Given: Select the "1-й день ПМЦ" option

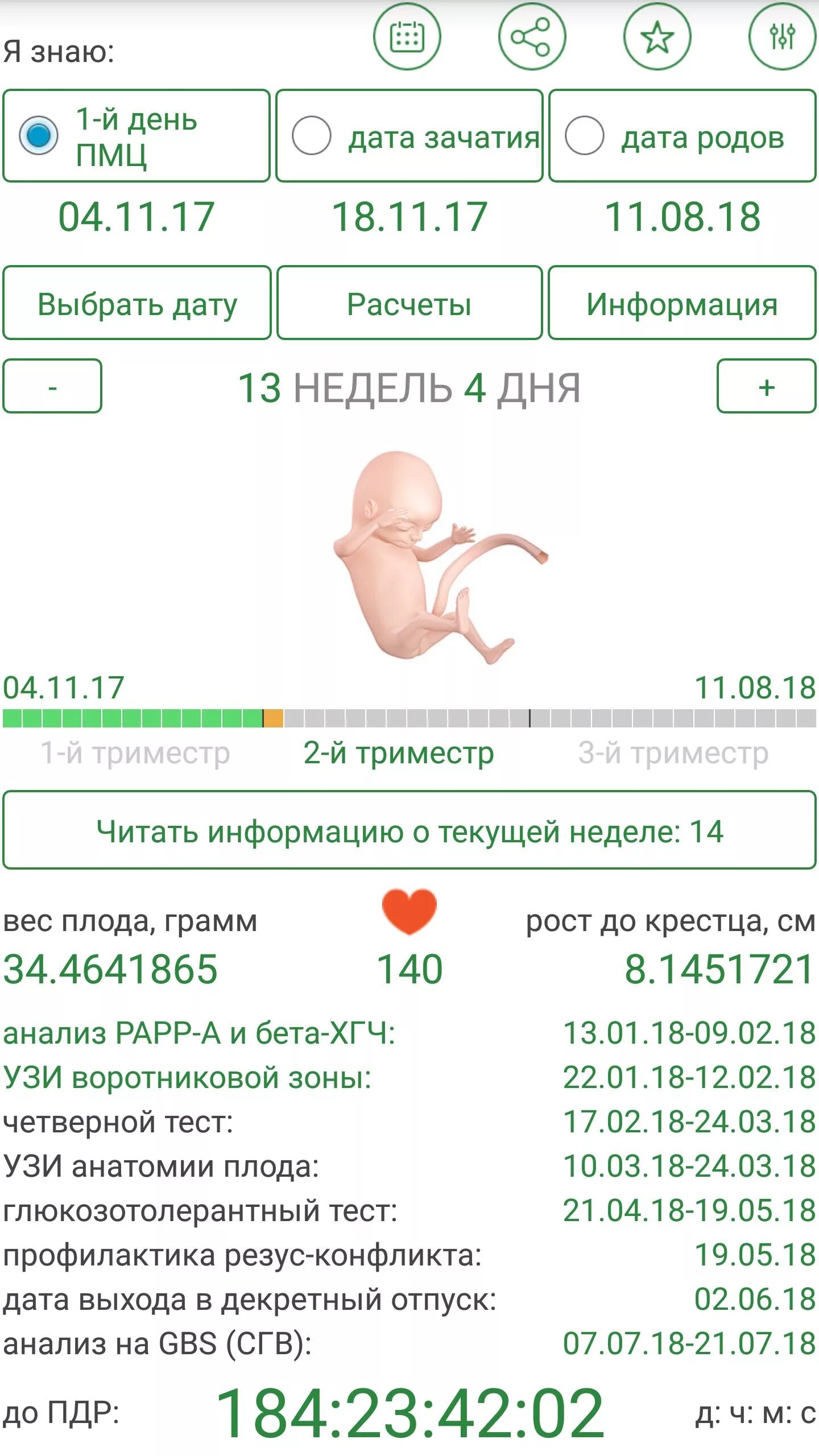Looking at the screenshot, I should (x=136, y=136).
